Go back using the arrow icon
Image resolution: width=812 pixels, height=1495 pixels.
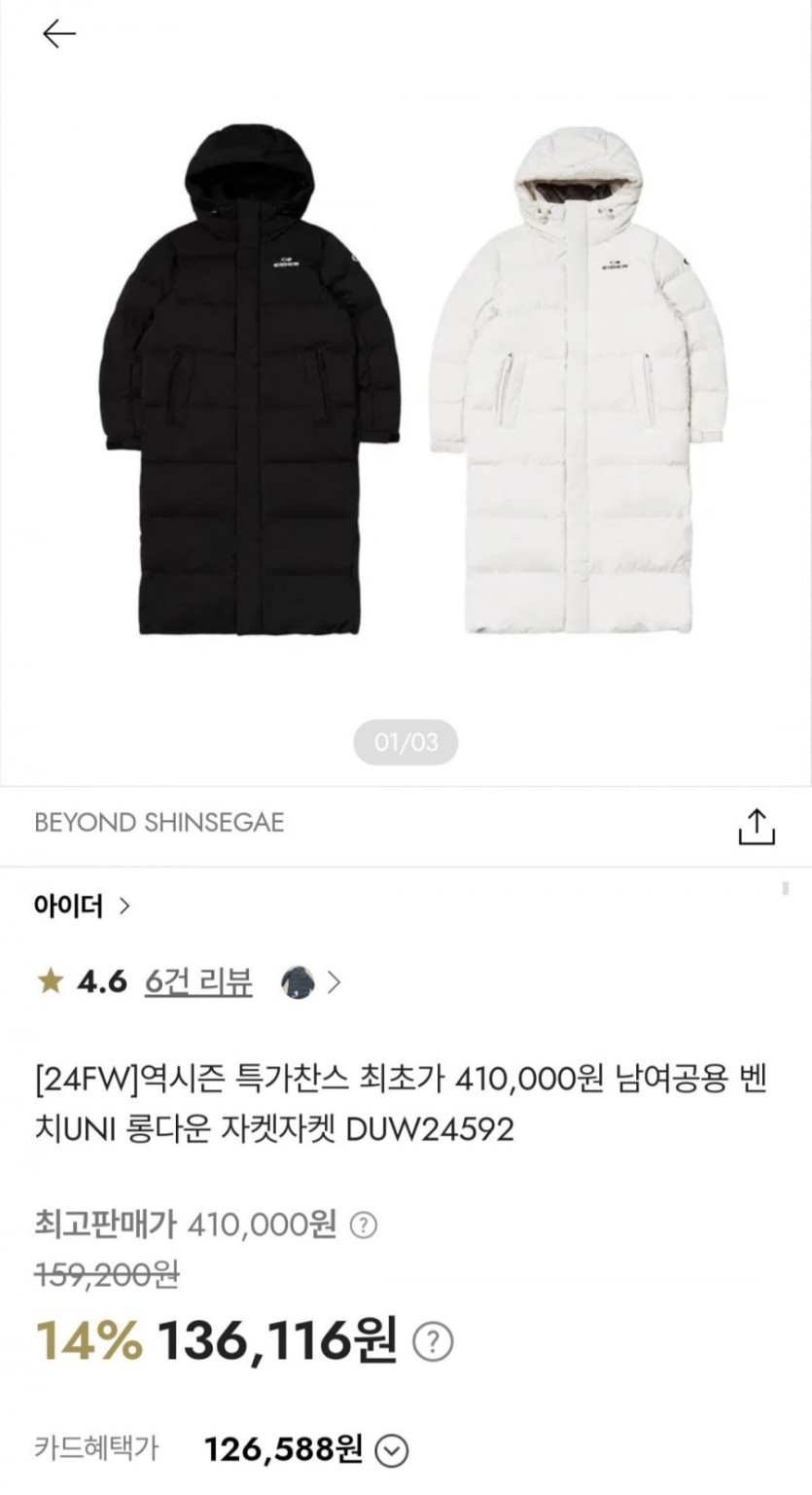tap(58, 34)
